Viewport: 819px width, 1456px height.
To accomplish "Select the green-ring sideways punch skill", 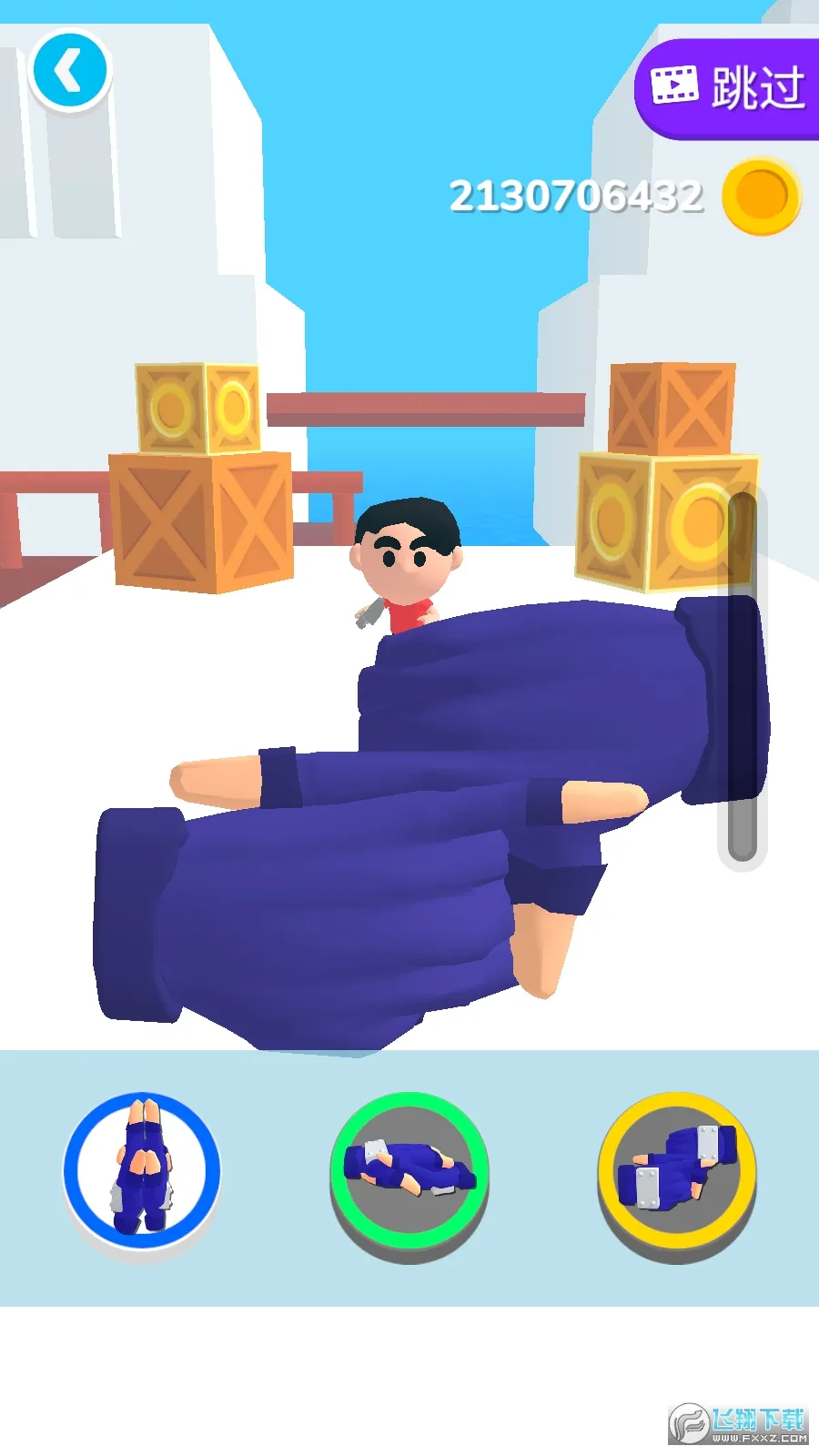I will 409,1172.
